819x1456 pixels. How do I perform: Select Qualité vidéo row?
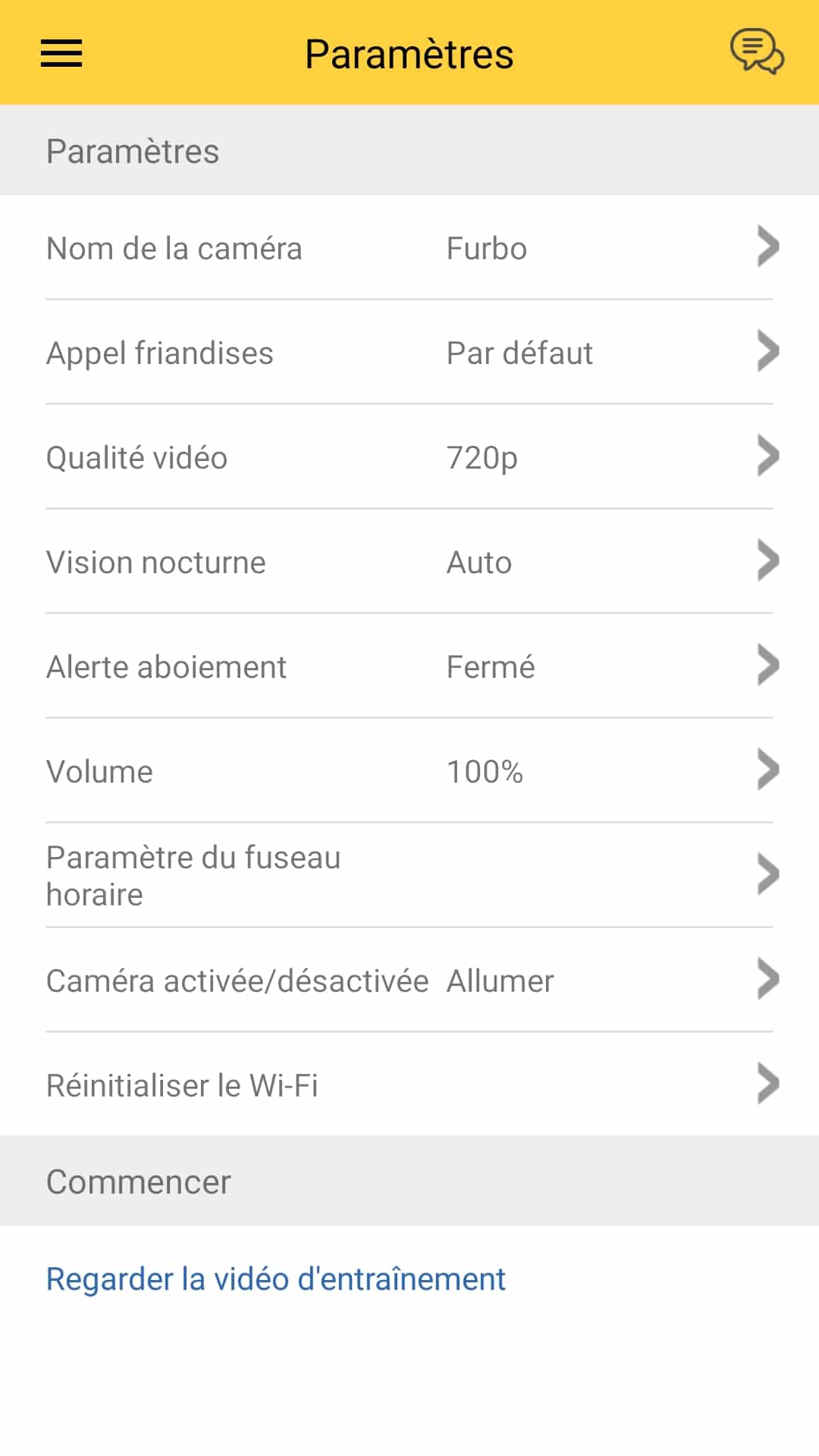[409, 457]
